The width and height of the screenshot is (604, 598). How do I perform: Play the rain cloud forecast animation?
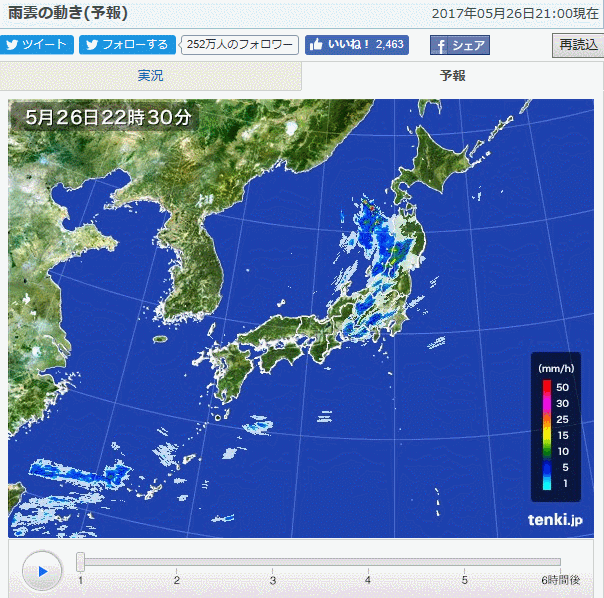(42, 571)
